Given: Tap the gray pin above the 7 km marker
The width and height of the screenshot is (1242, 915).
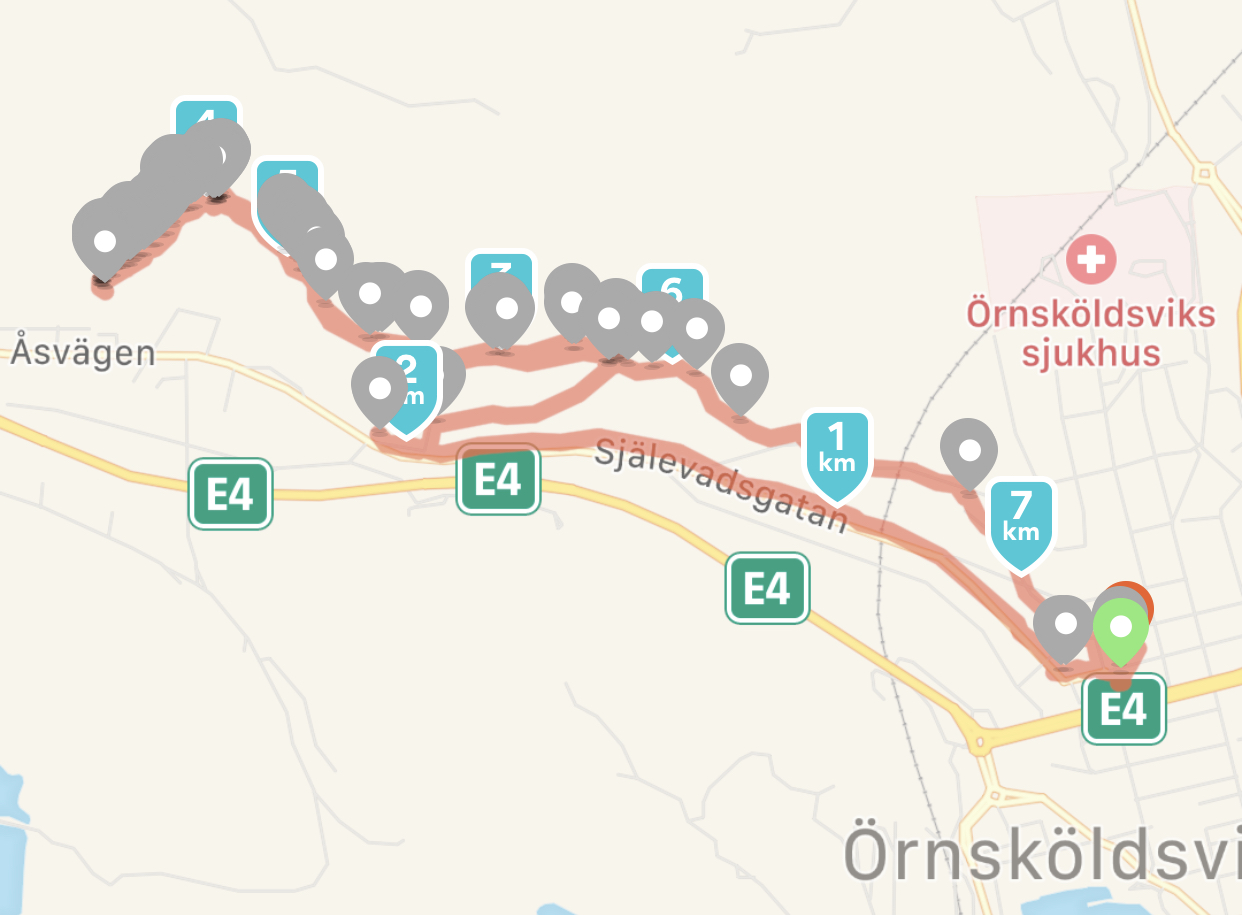Looking at the screenshot, I should tap(969, 450).
